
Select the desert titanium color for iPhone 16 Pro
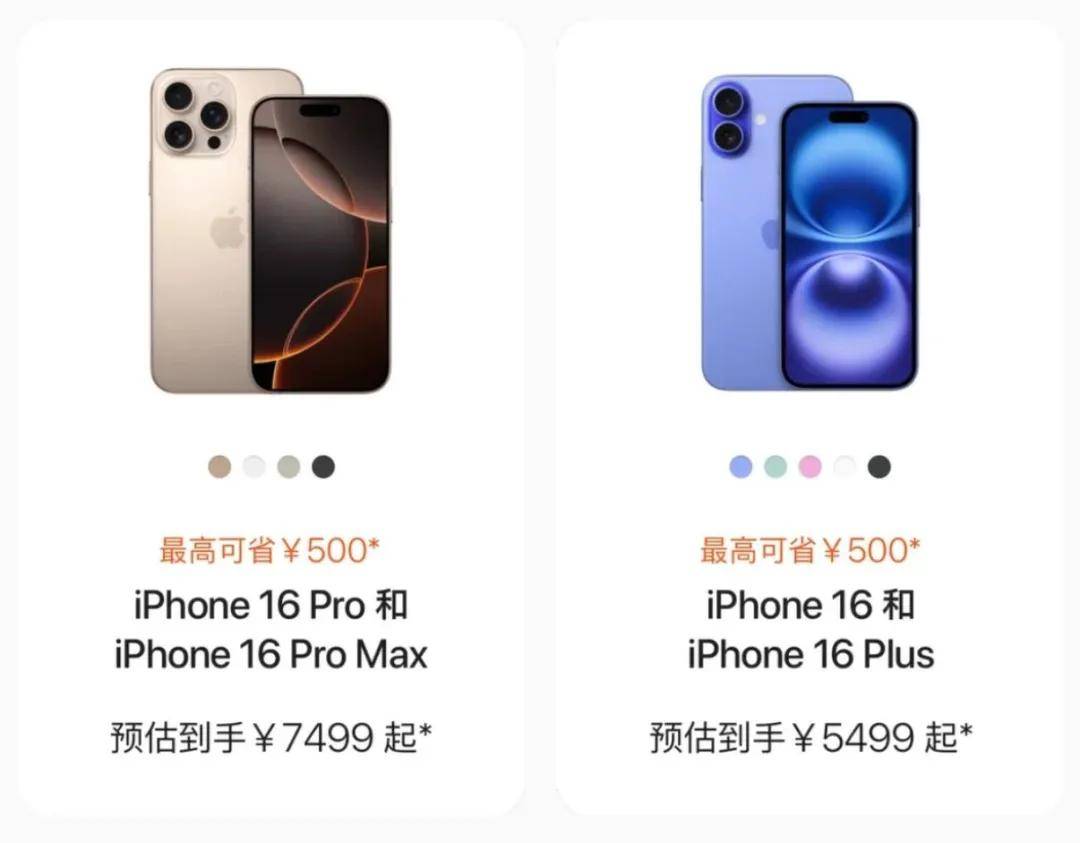(x=220, y=466)
